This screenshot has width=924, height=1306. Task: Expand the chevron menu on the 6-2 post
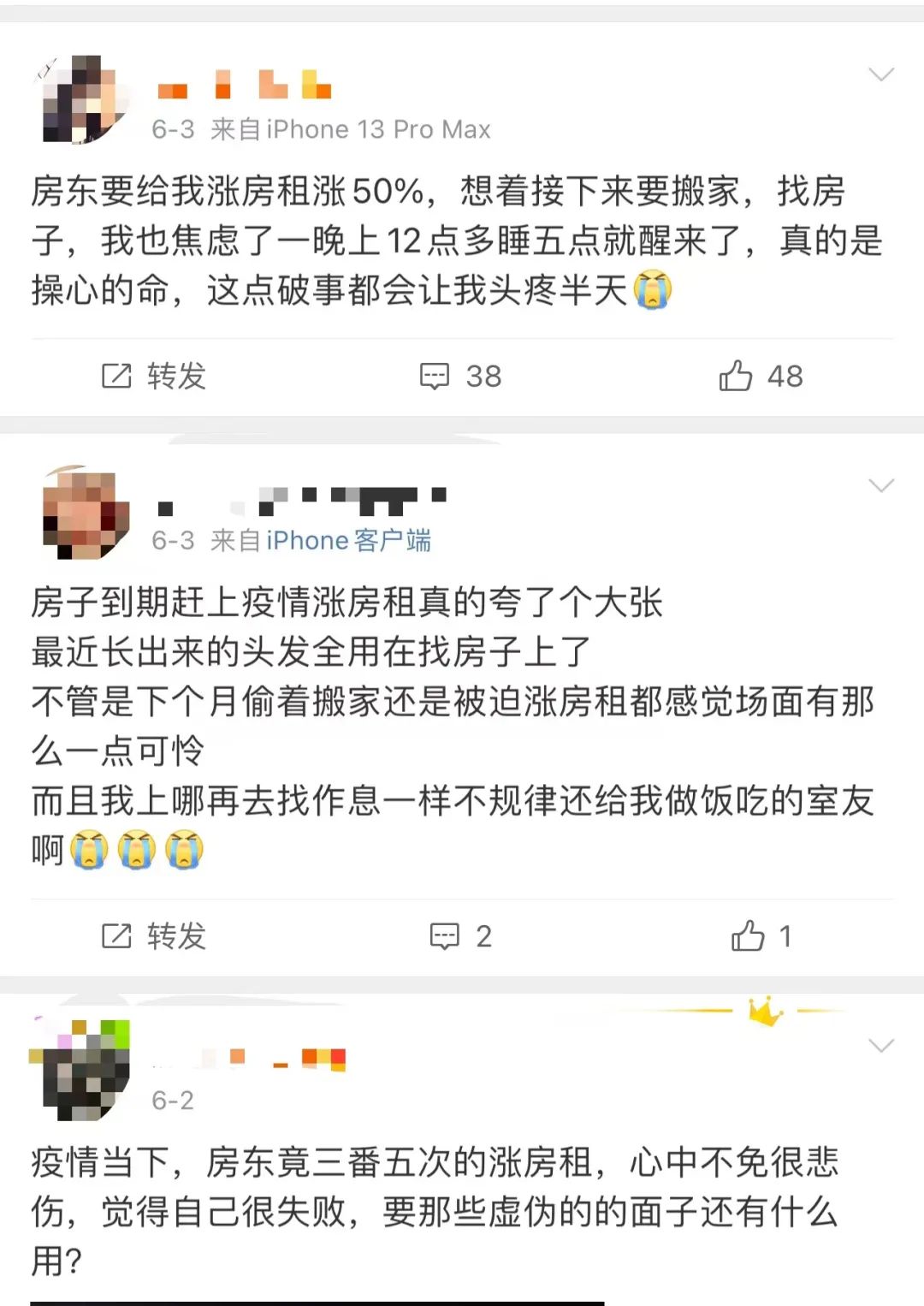point(880,1045)
